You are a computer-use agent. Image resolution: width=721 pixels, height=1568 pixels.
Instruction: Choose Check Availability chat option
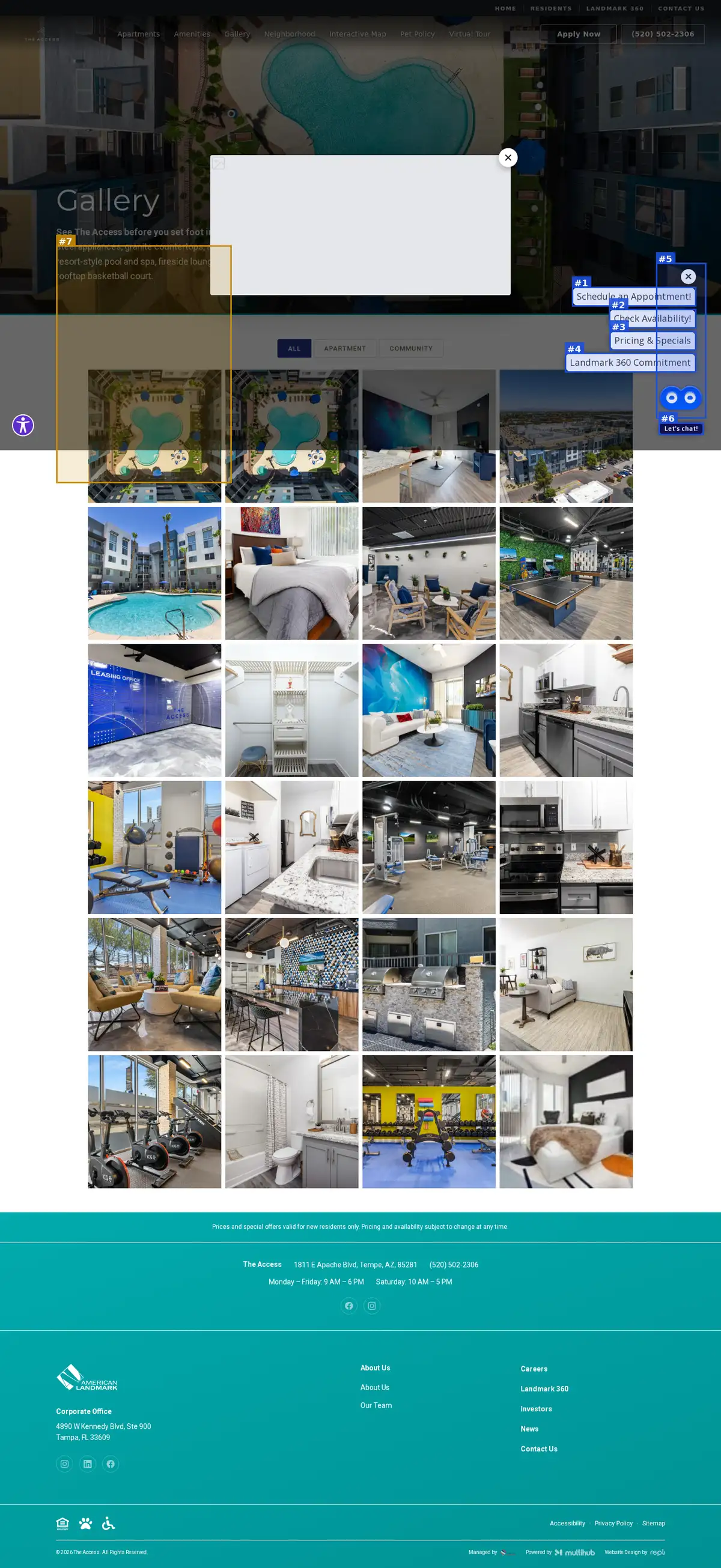652,318
